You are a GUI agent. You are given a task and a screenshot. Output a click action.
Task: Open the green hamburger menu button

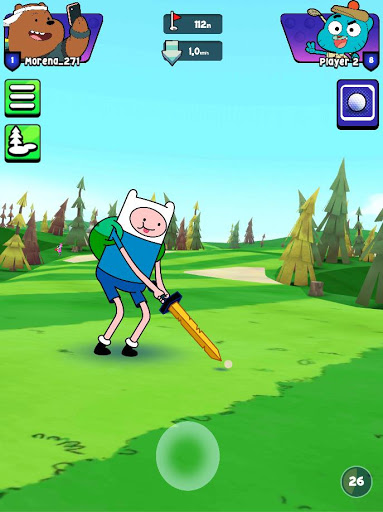click(x=22, y=98)
